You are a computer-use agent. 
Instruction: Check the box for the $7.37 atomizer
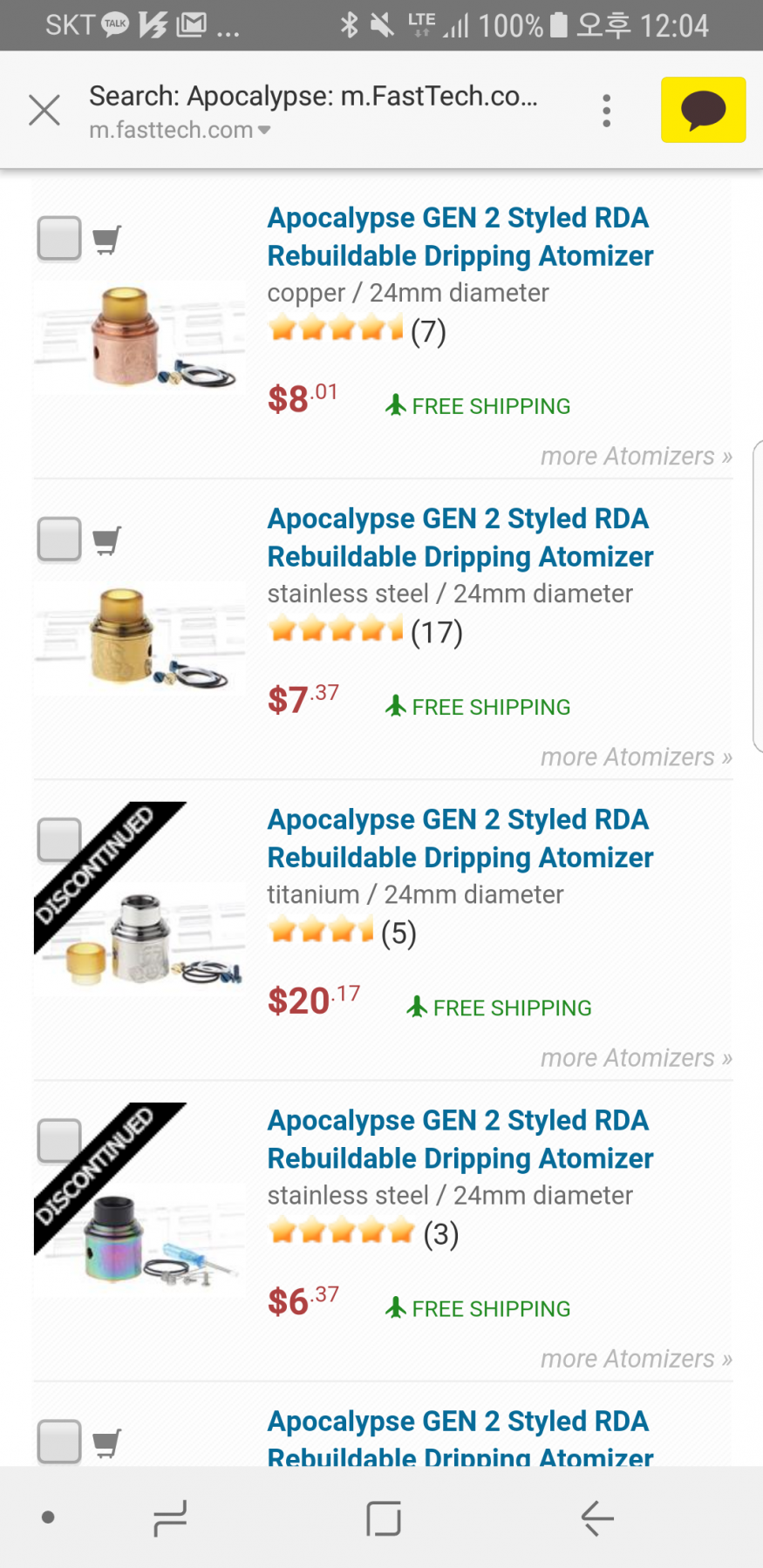pos(59,539)
